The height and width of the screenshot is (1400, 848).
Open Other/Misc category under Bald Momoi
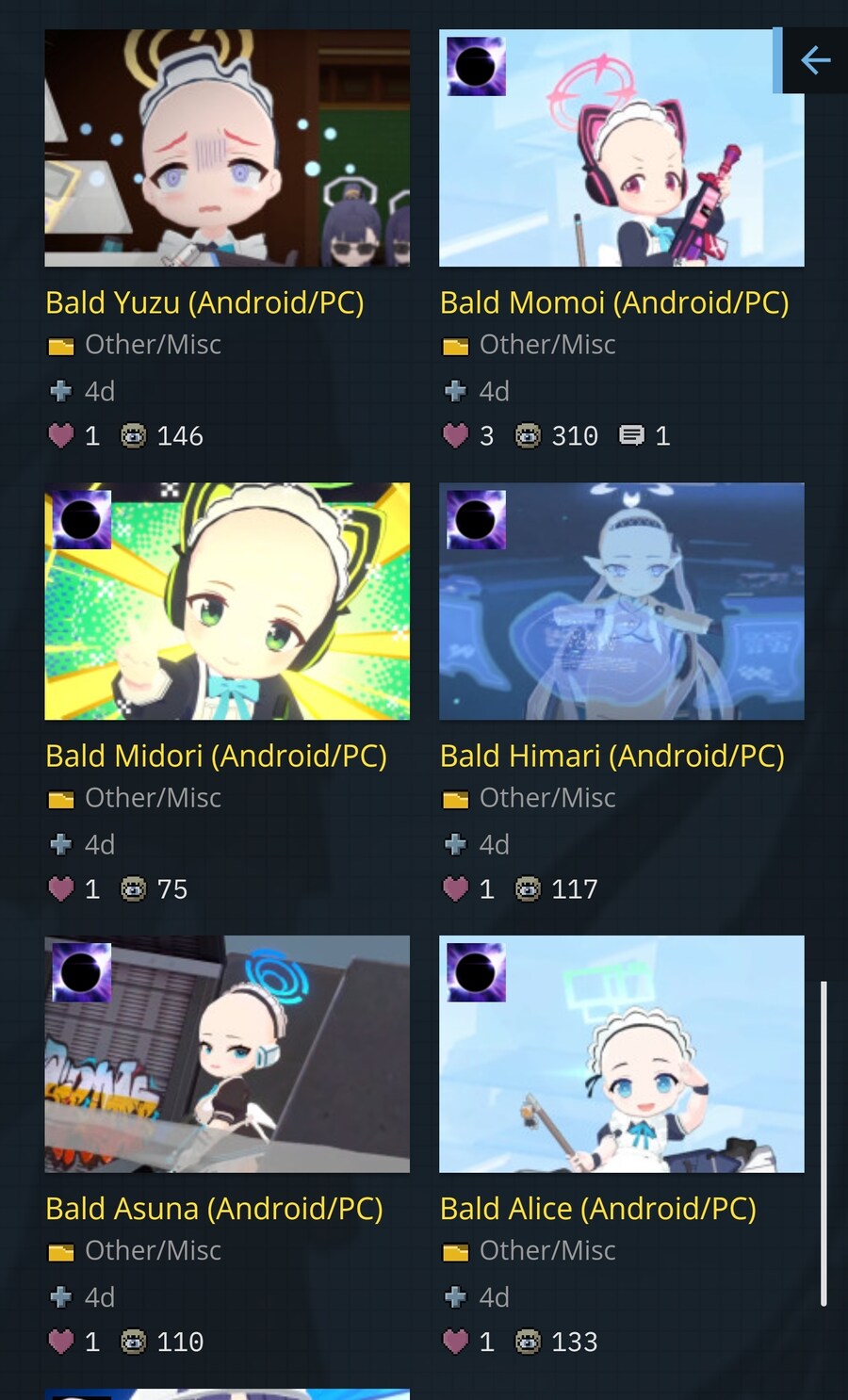547,345
